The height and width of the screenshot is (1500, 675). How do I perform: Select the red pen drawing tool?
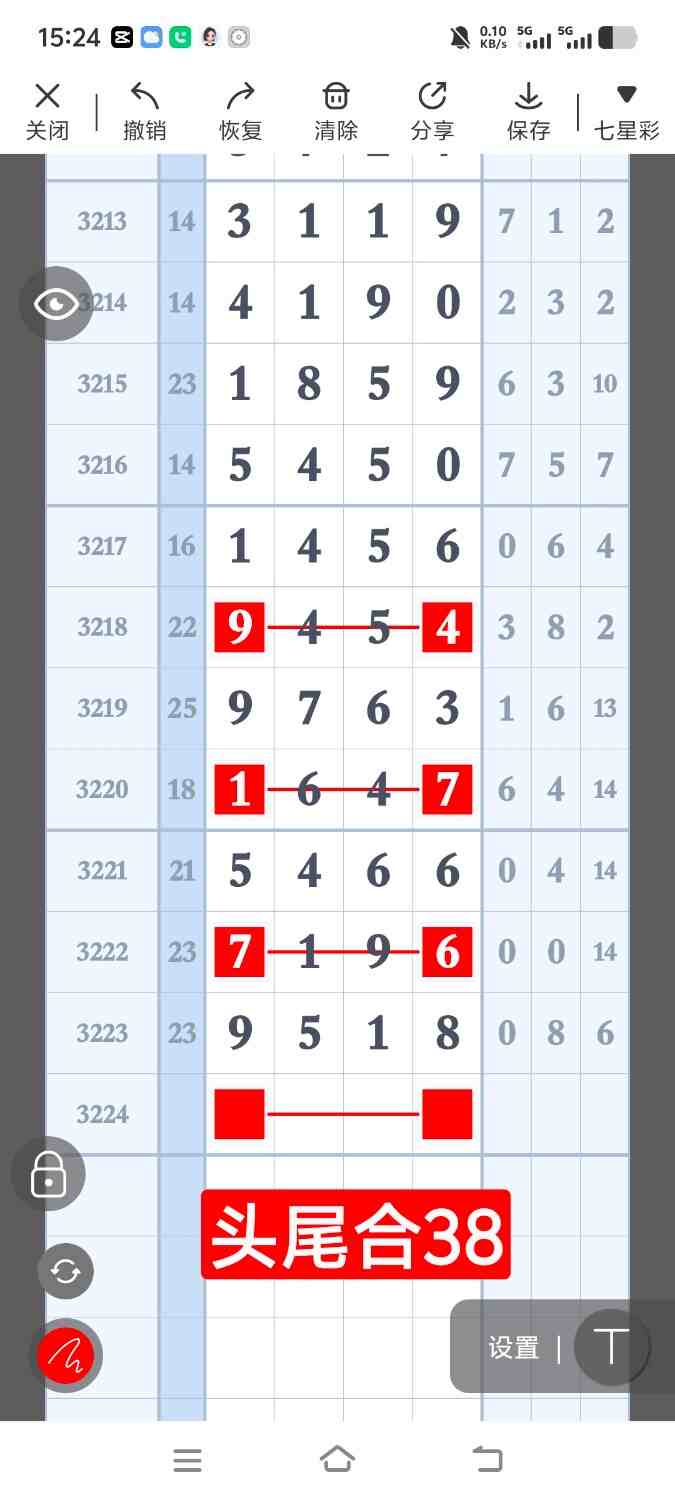coord(65,1357)
